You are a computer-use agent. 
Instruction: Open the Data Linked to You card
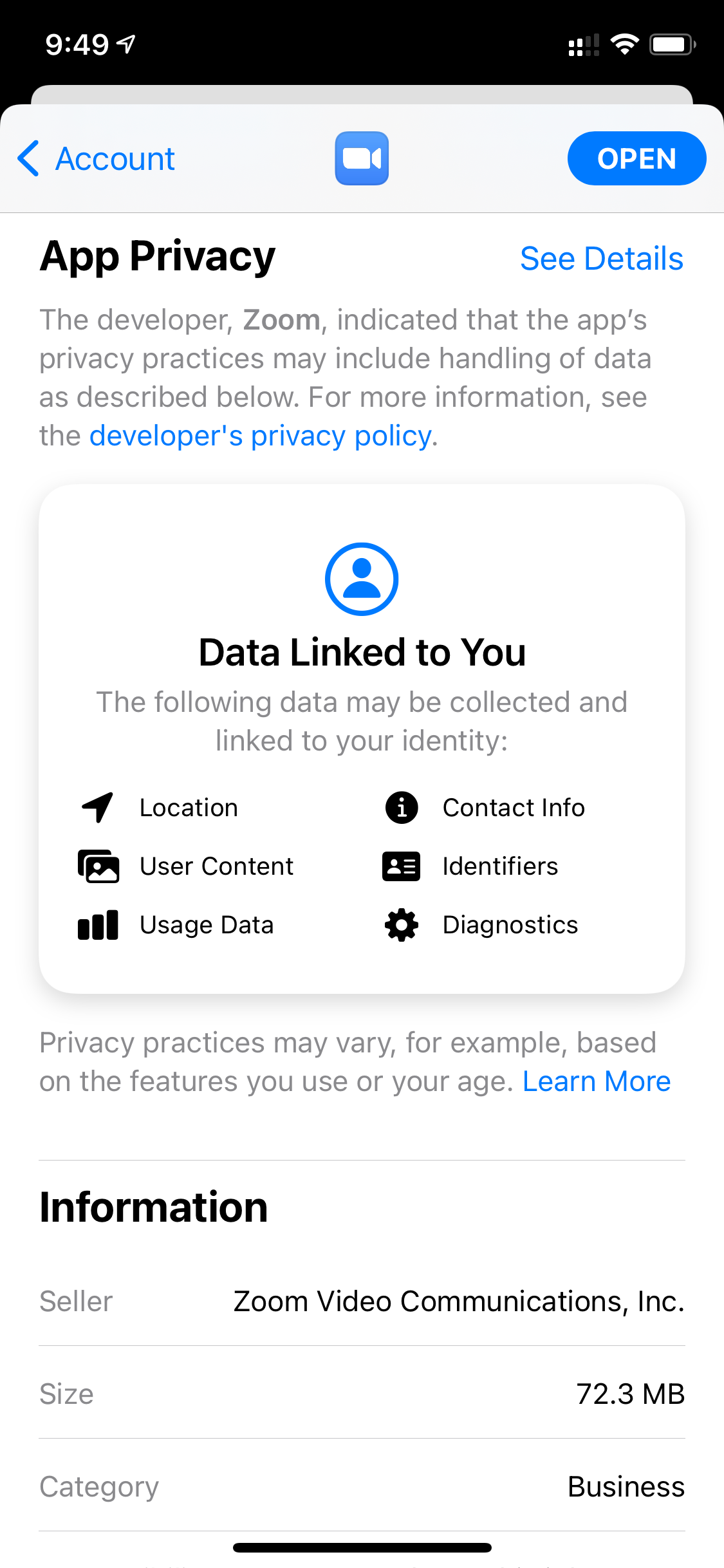coord(362,738)
